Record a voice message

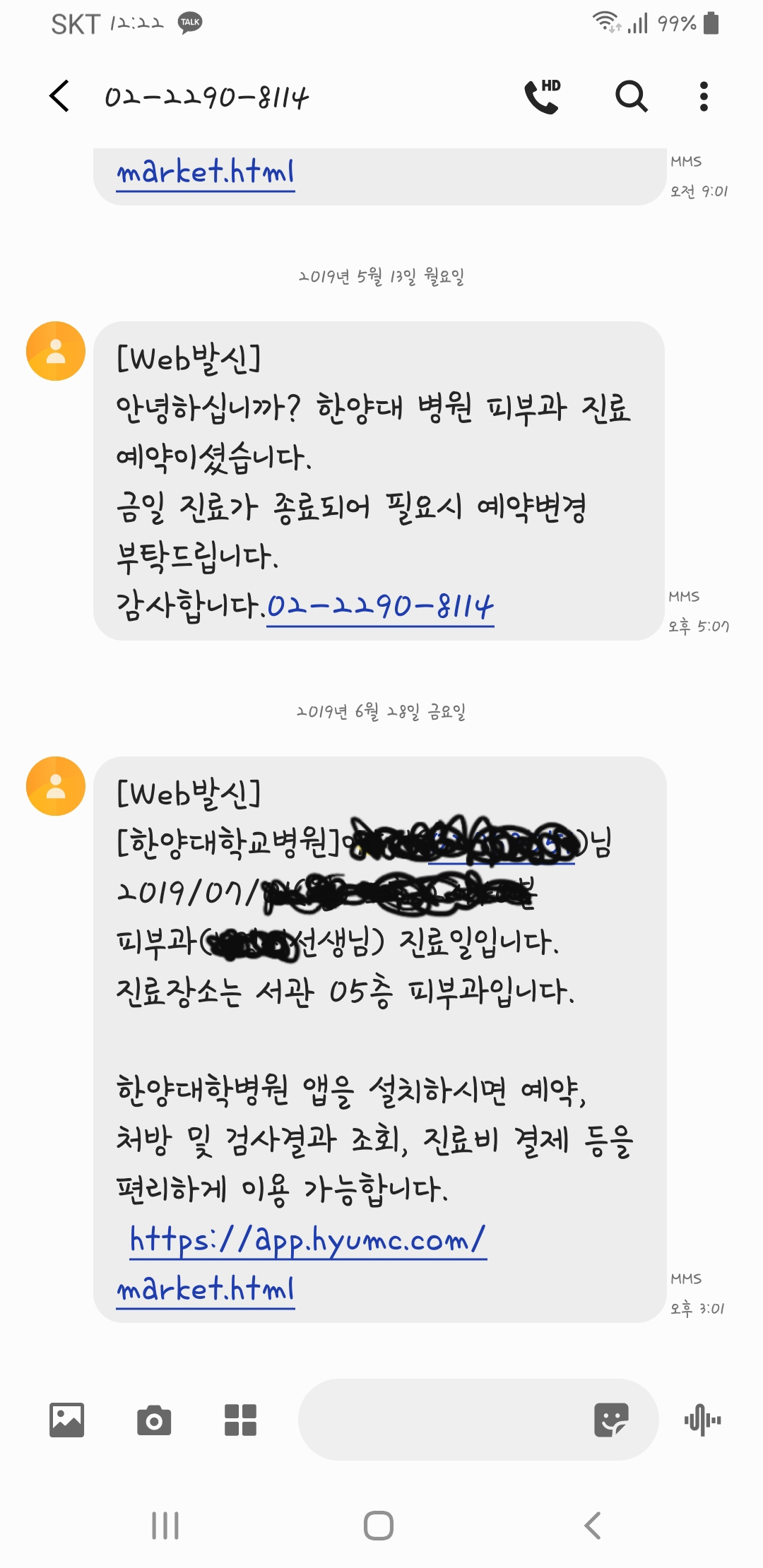[x=703, y=1420]
